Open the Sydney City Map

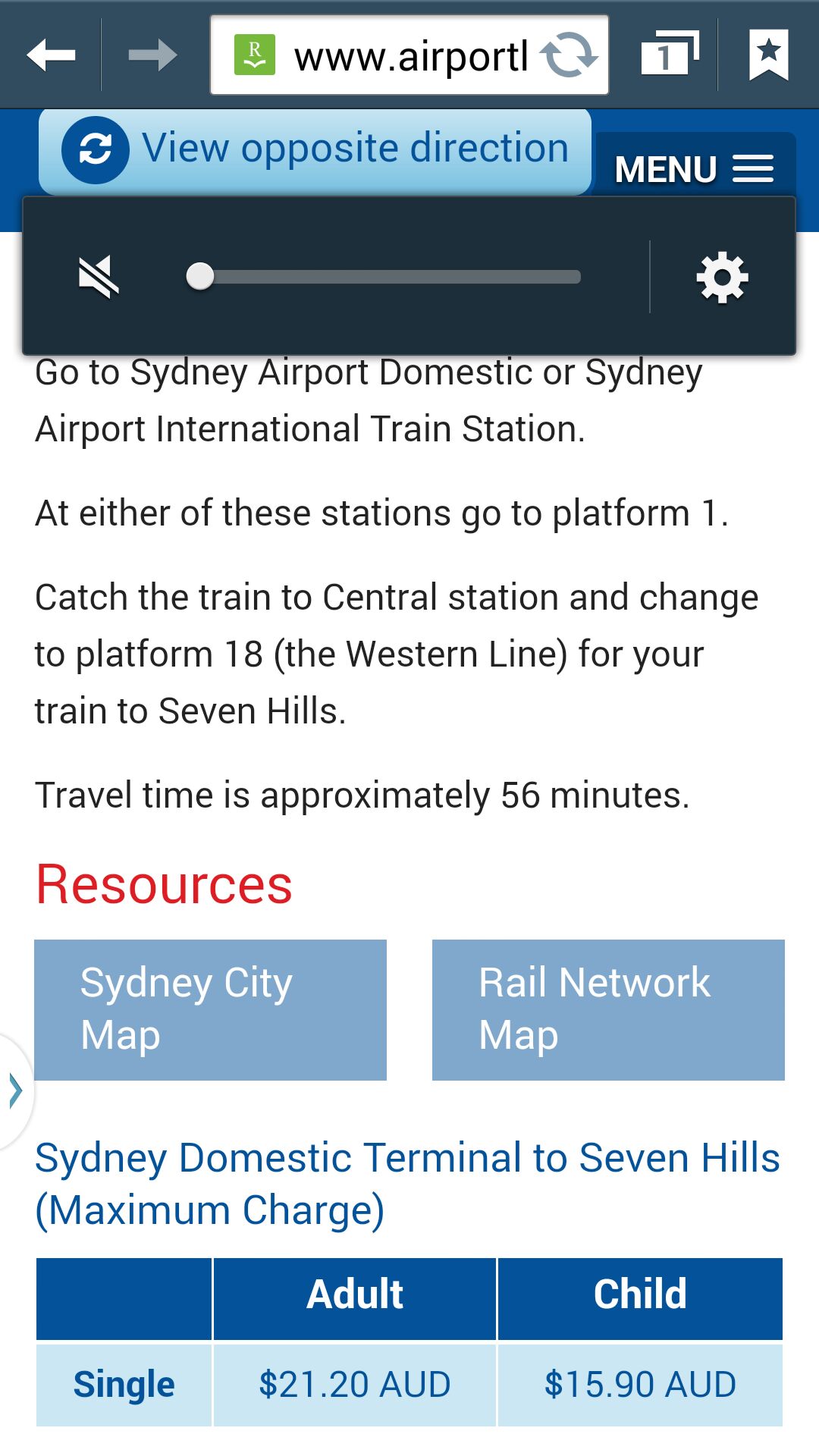[x=210, y=1009]
